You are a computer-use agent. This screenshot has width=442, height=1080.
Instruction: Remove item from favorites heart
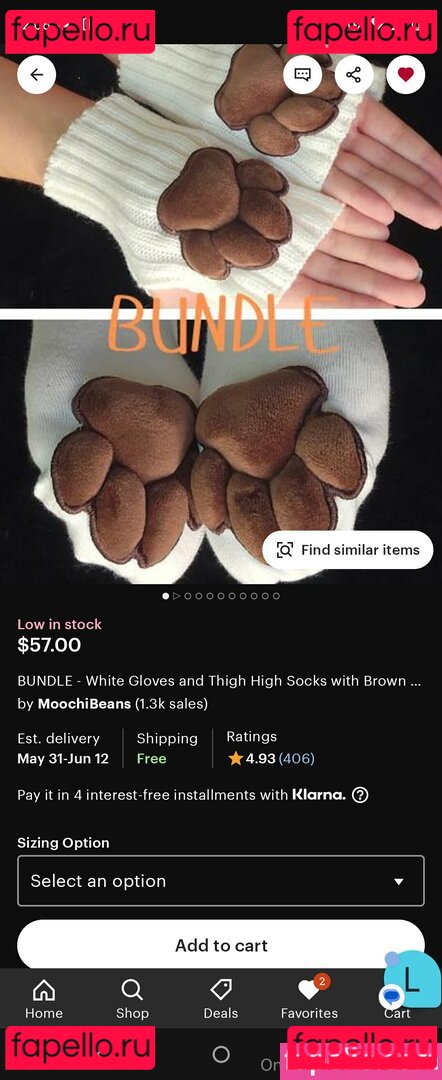(x=406, y=74)
